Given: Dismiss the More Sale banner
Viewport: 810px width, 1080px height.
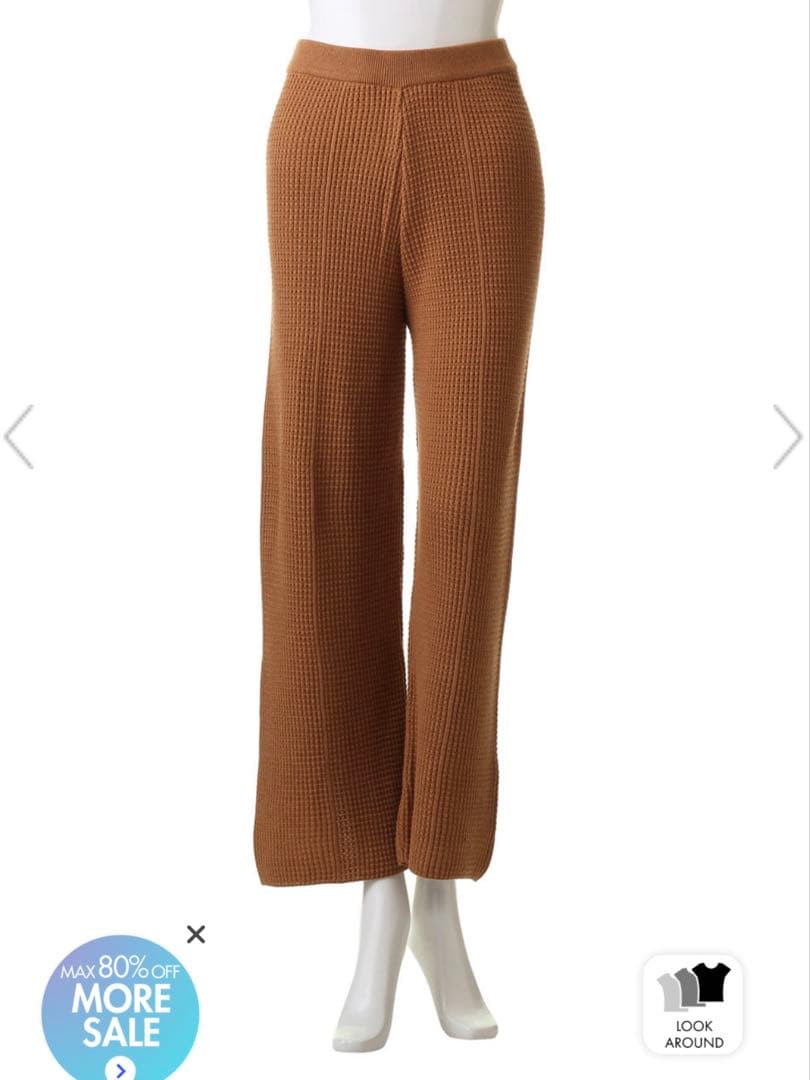Looking at the screenshot, I should (196, 934).
